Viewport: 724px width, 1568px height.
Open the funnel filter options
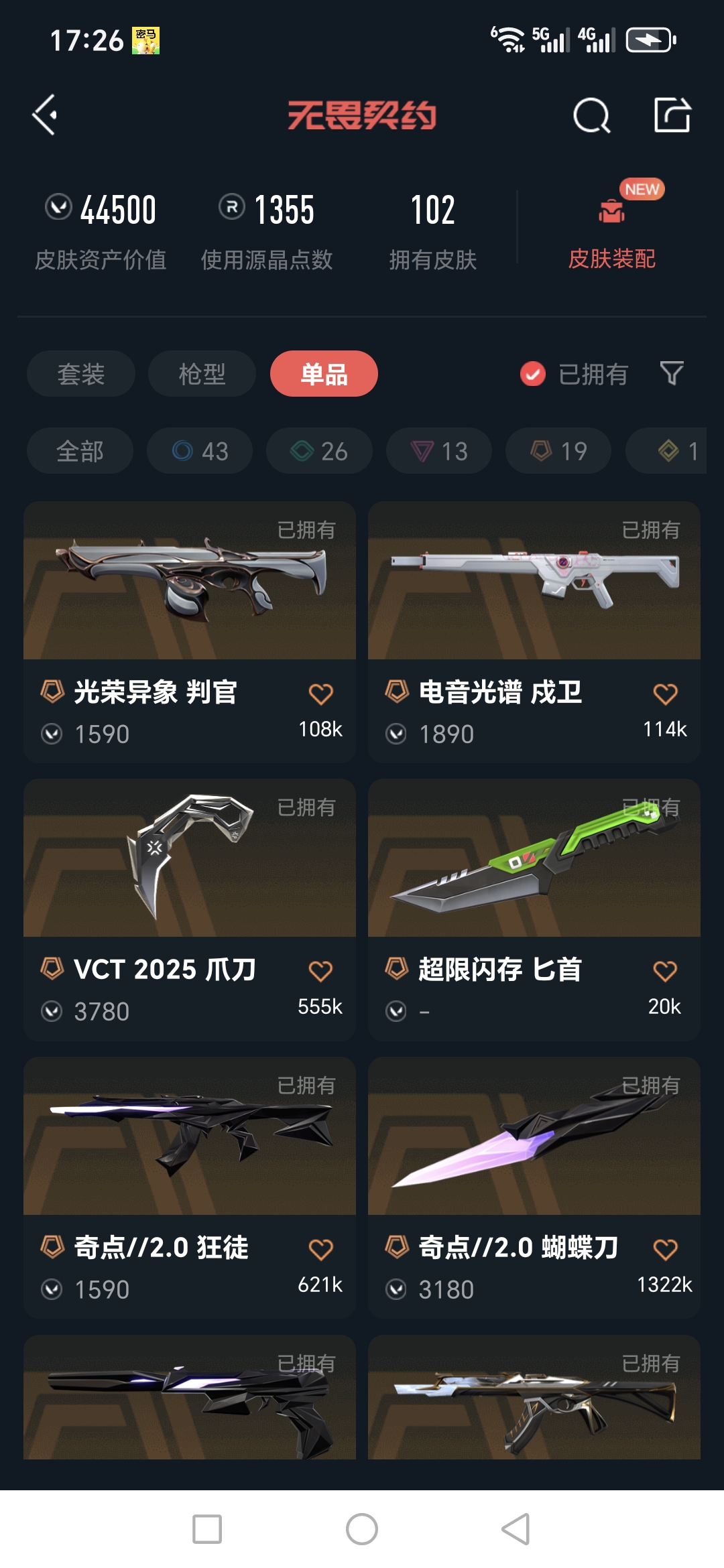[672, 373]
